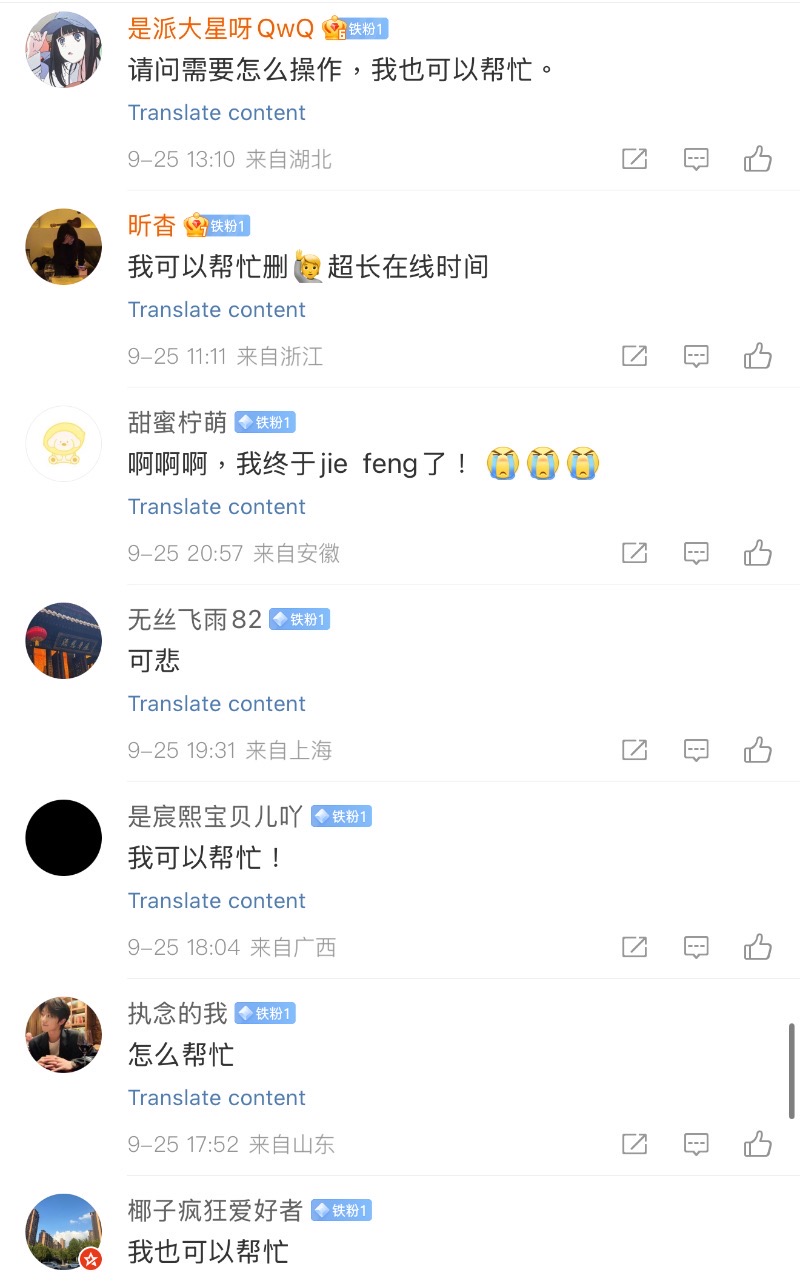The width and height of the screenshot is (800, 1281).
Task: Reply to 执念的我's comment
Action: 696,1144
